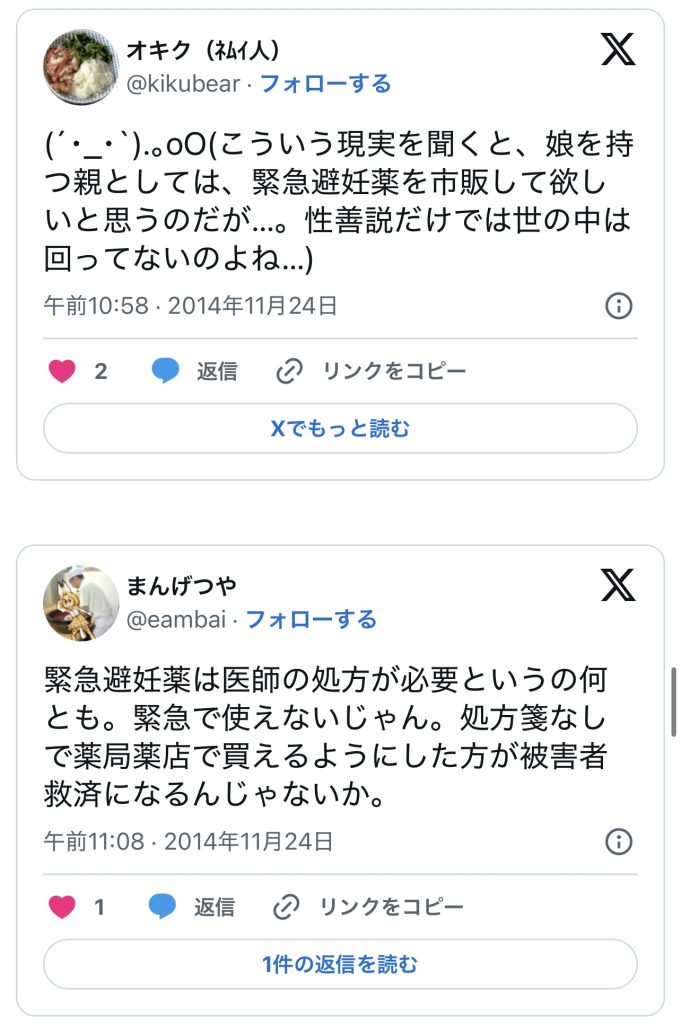Reply to @kikubear's tweet with 返信
This screenshot has height=1024, width=681.
(x=196, y=372)
